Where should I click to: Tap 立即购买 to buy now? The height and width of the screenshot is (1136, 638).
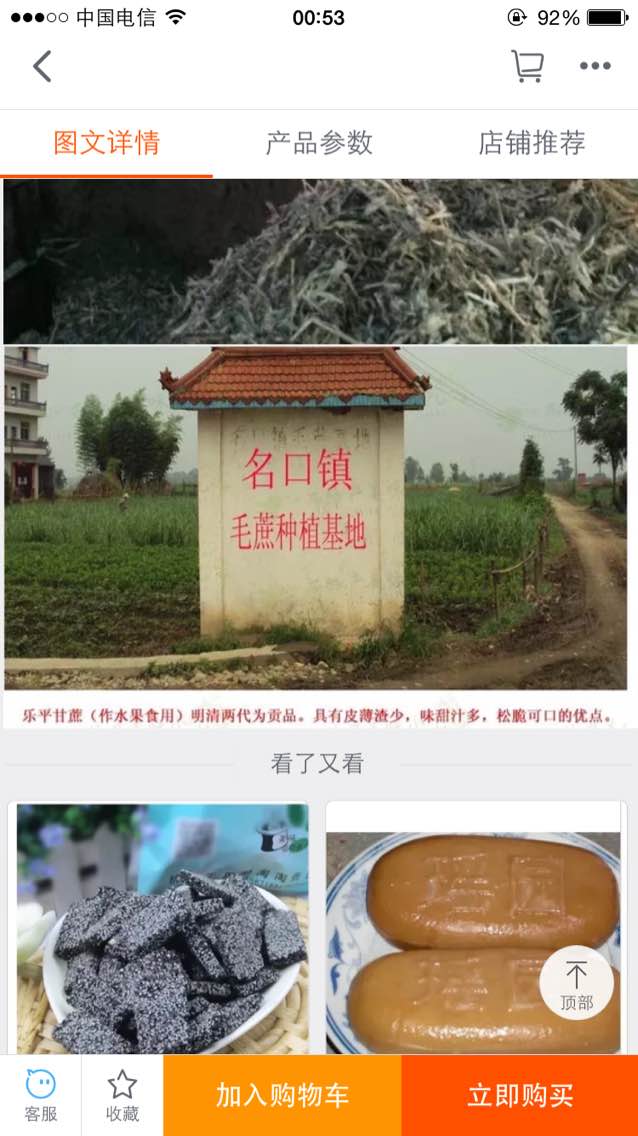coord(520,1095)
